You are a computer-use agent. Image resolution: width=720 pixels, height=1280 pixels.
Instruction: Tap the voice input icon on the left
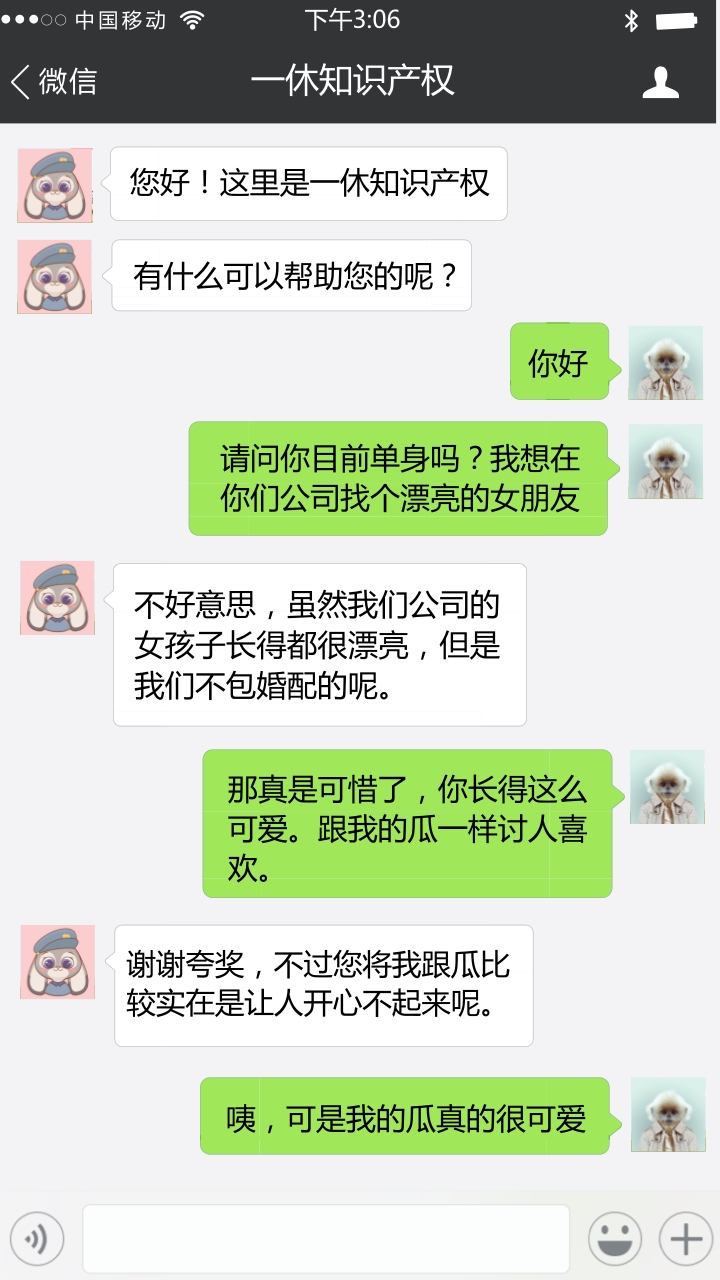click(37, 1237)
